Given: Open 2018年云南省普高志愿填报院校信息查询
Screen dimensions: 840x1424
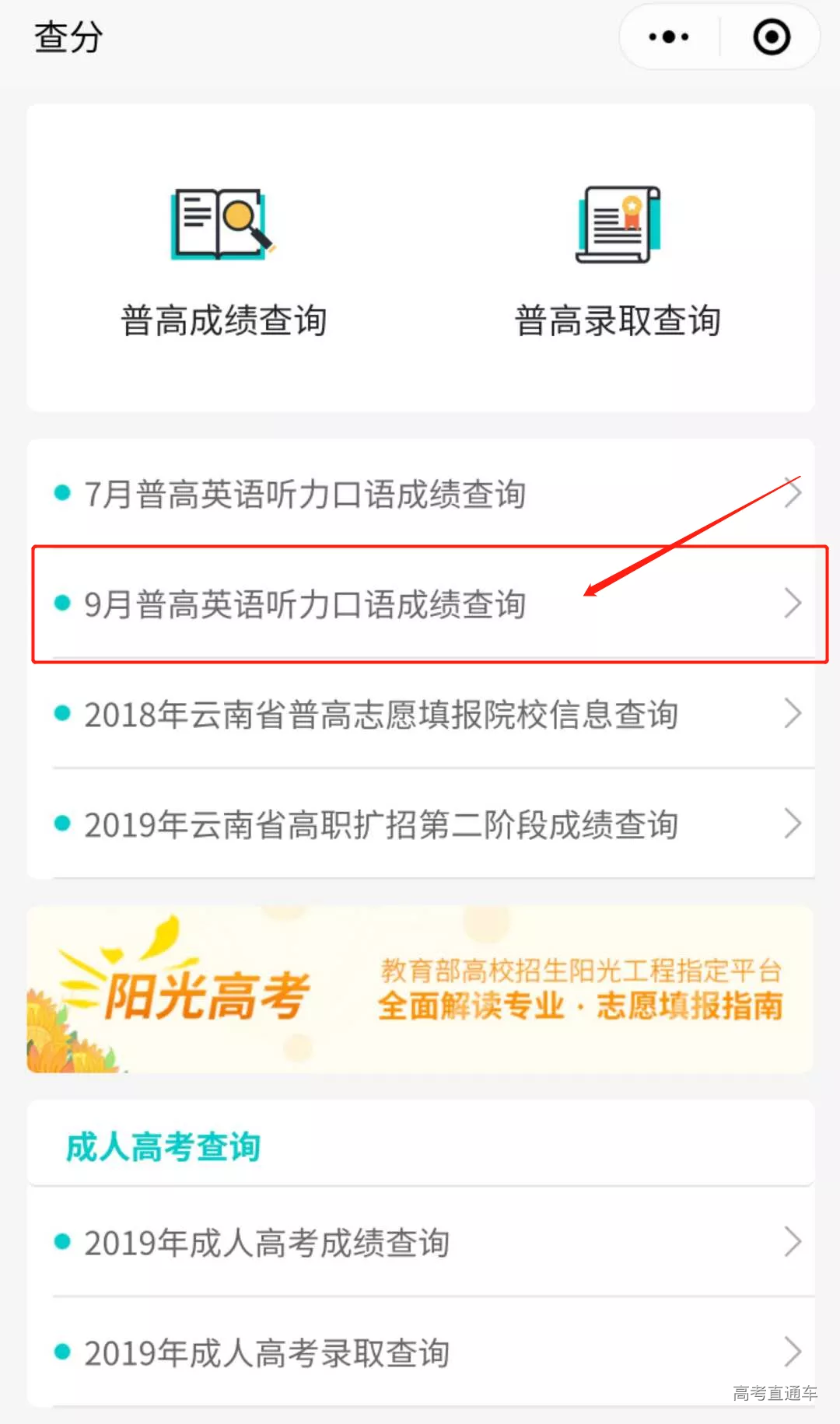Looking at the screenshot, I should pos(420,714).
